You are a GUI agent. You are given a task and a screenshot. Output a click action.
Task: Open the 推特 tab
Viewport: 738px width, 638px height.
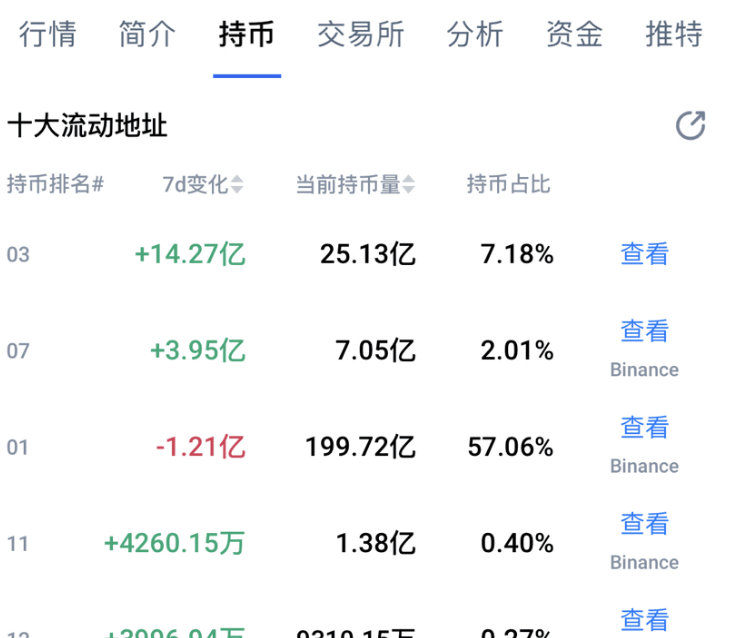point(674,35)
